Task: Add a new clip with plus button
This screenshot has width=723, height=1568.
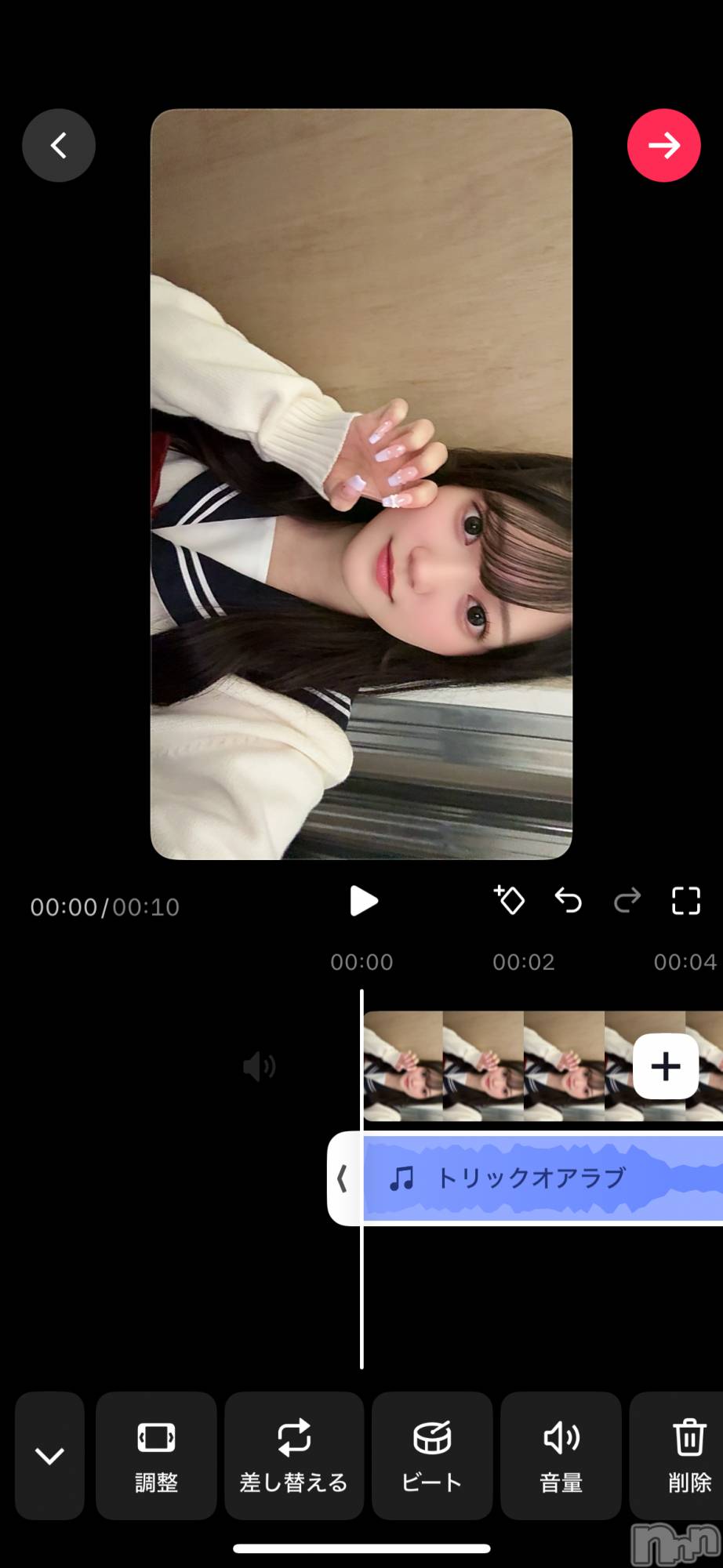Action: tap(666, 1066)
